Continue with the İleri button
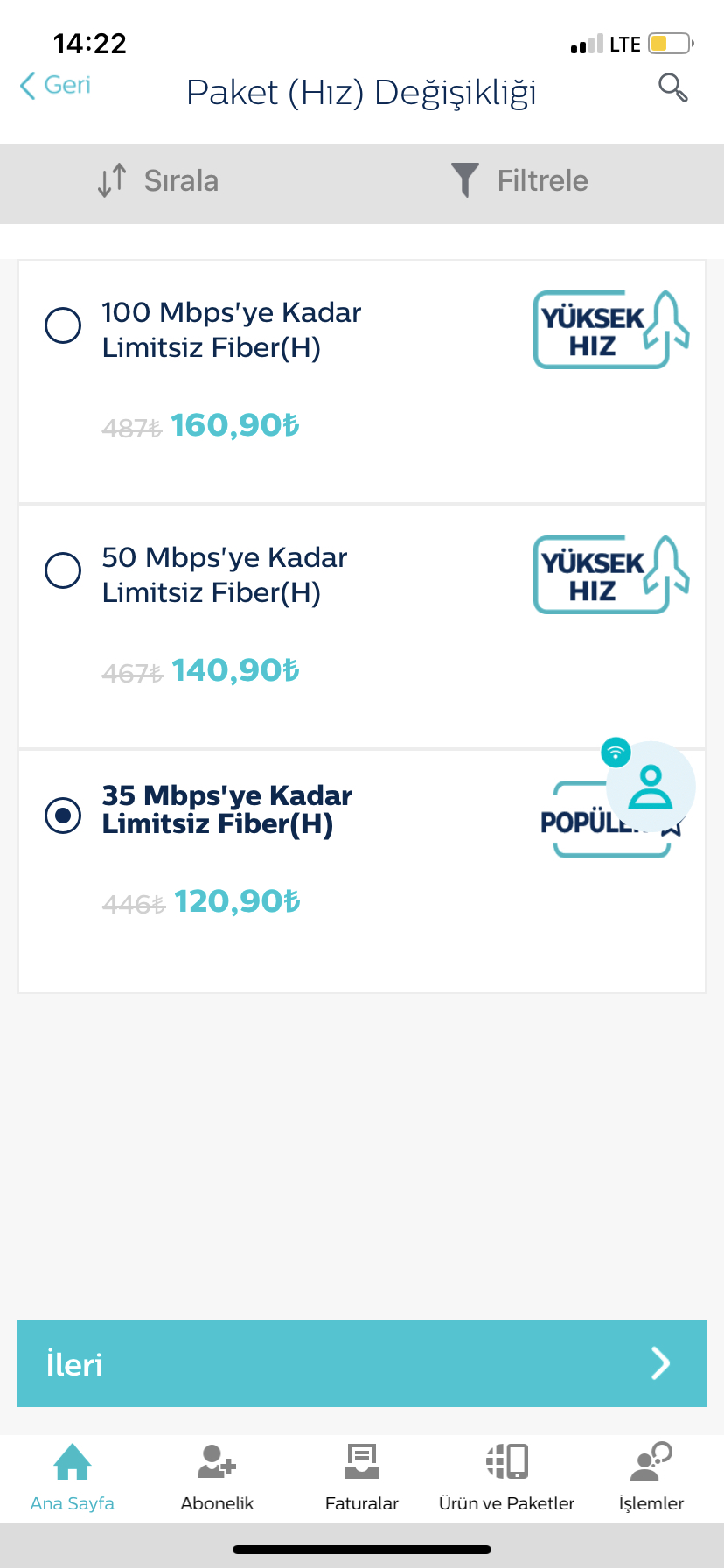The height and width of the screenshot is (1568, 724). click(362, 1363)
